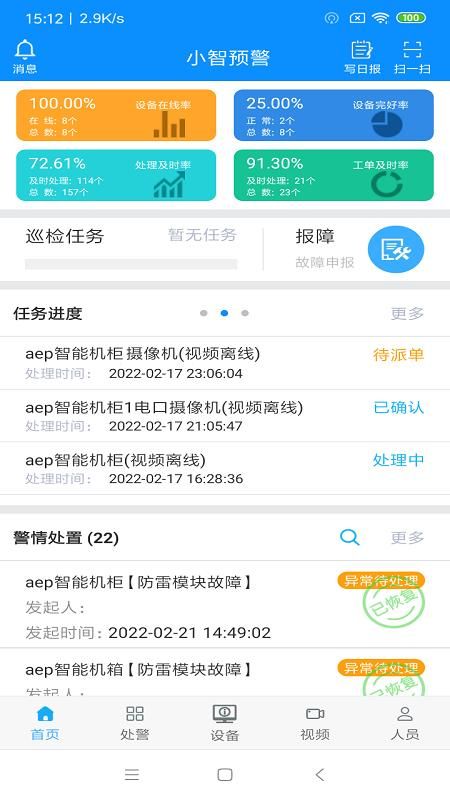This screenshot has height=800, width=450.
Task: Search within 警情处置 alerts
Action: coord(349,537)
